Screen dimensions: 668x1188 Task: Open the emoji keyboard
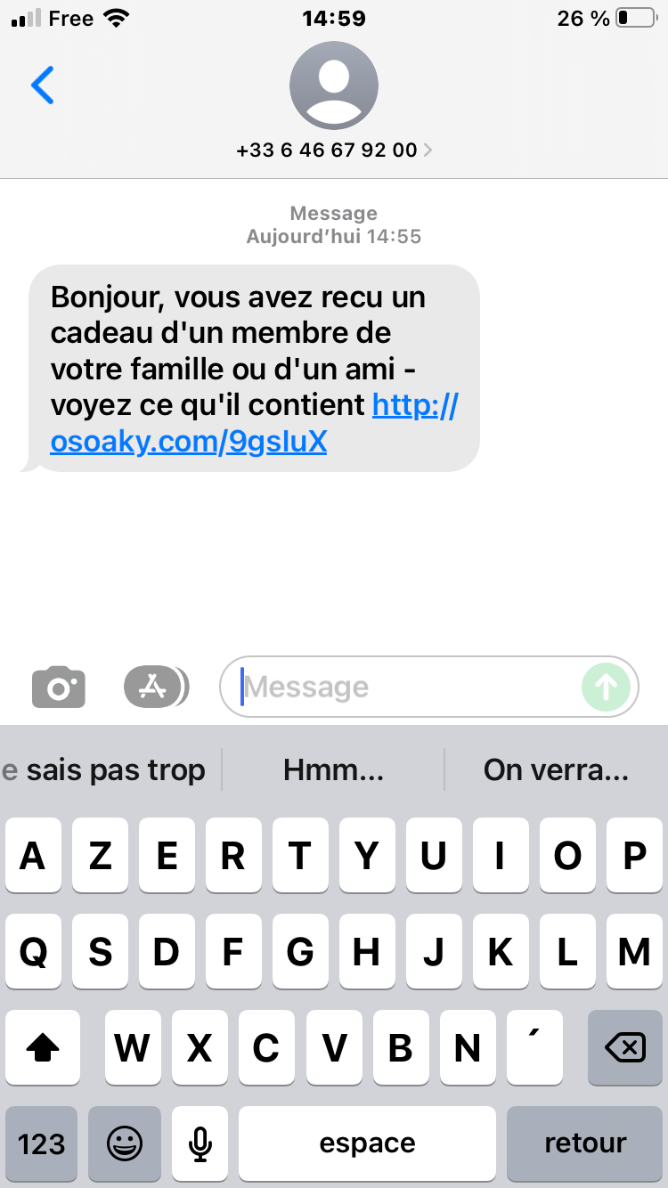[125, 1143]
